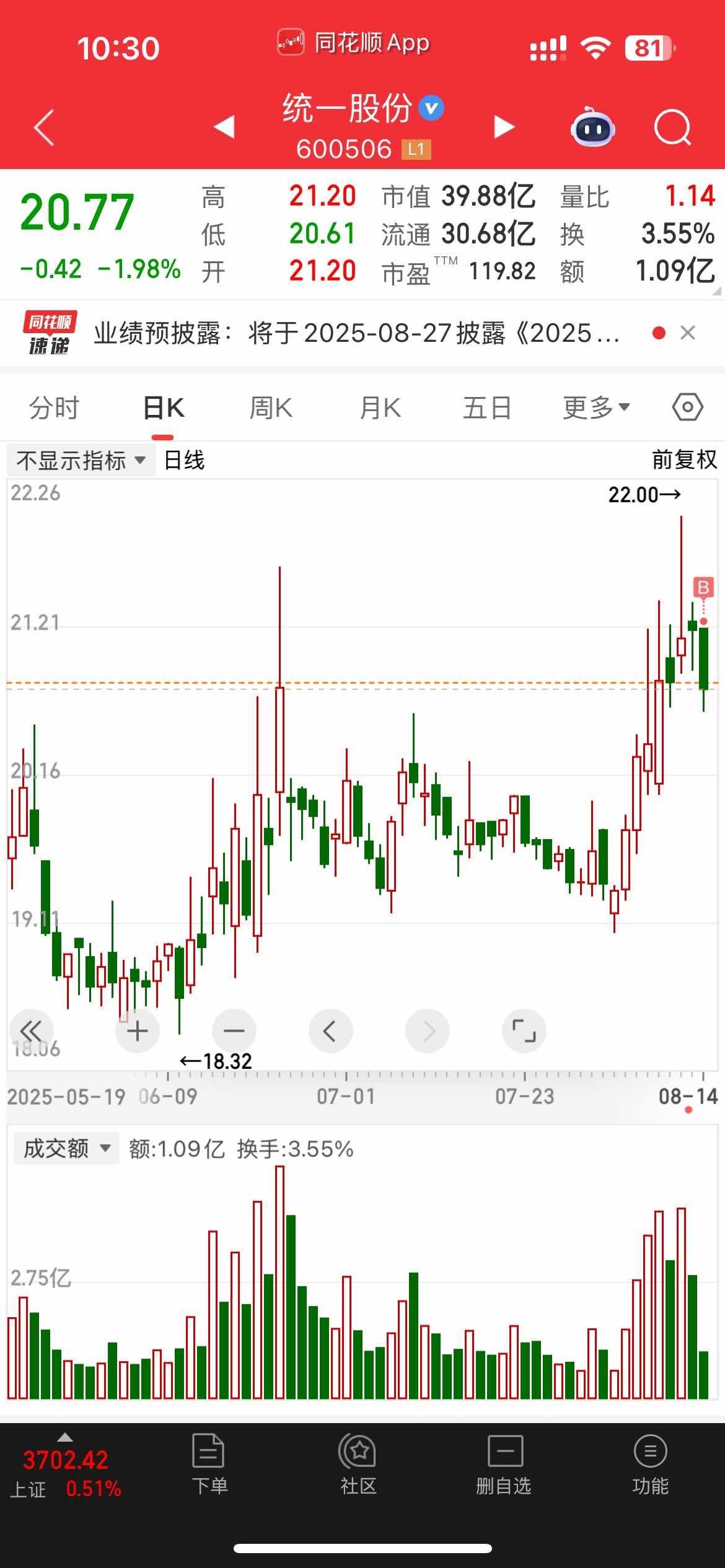The height and width of the screenshot is (1568, 725).
Task: Open the AI robot assistant
Action: coord(592,128)
